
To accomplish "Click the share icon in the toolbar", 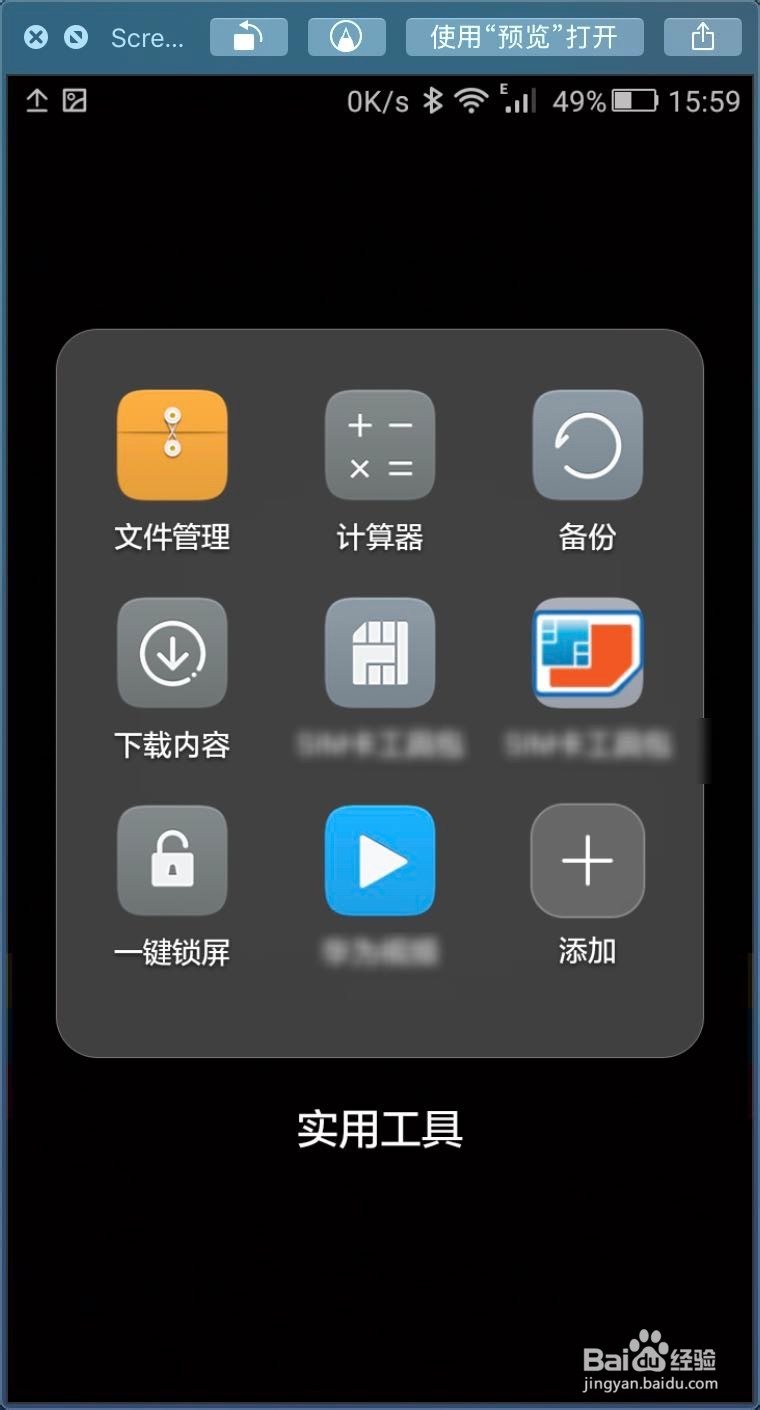I will point(703,36).
